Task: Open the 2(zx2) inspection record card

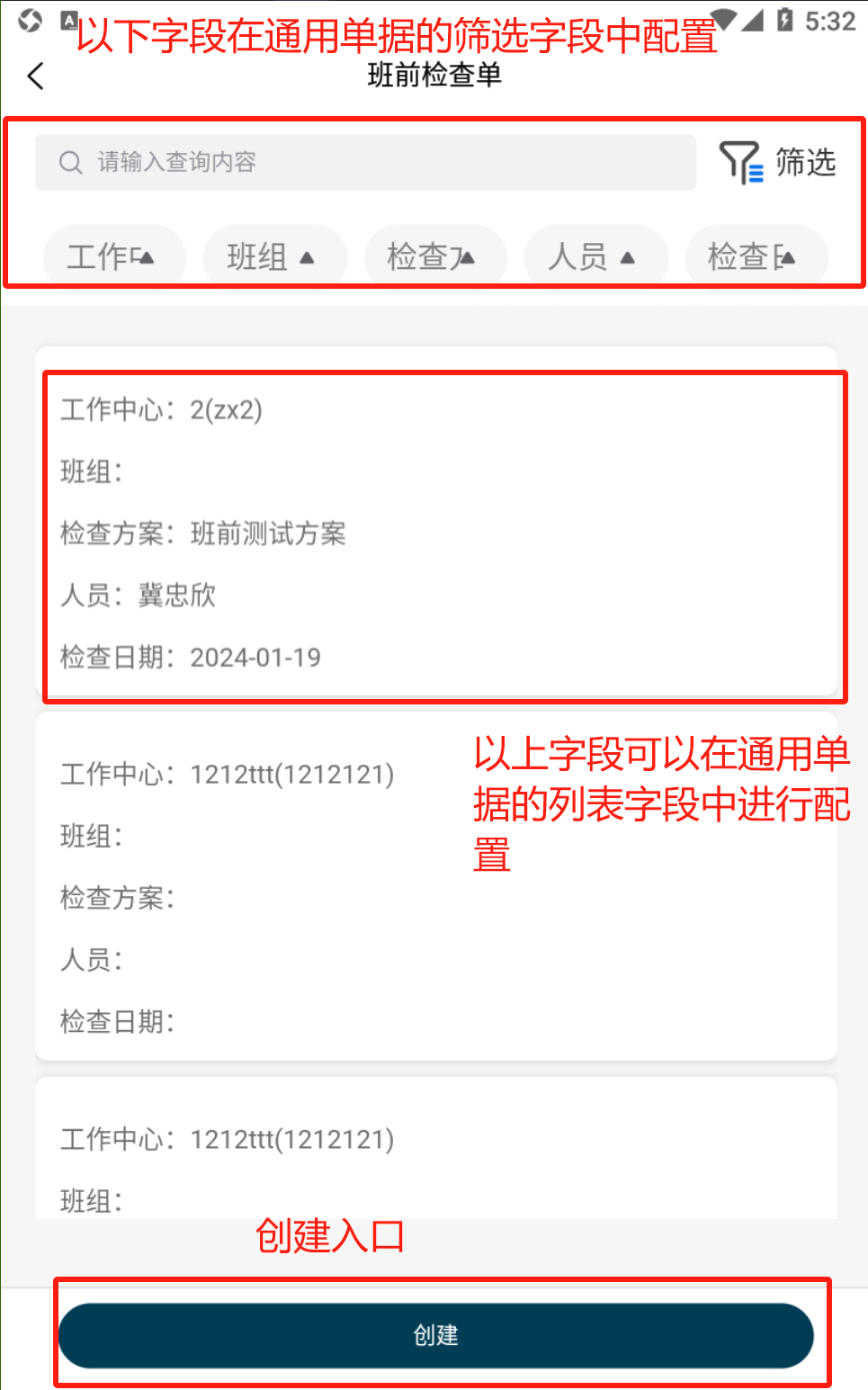Action: point(436,533)
